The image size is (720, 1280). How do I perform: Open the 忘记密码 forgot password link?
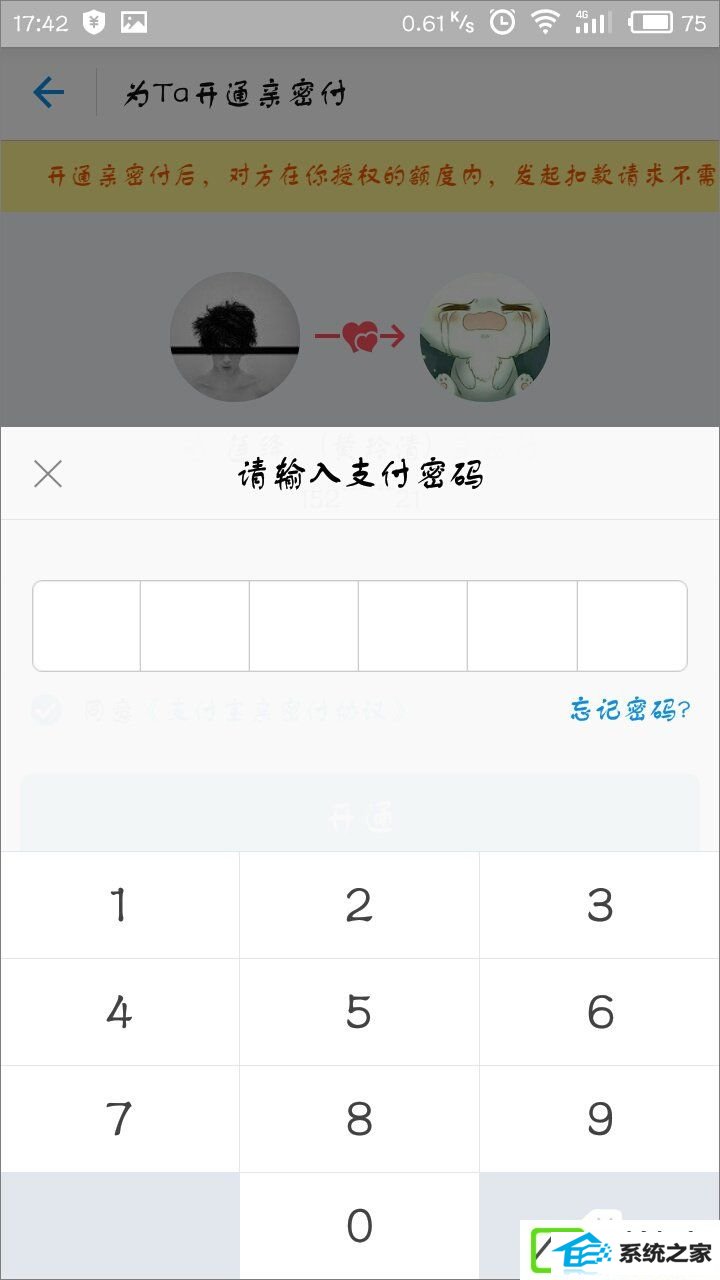[630, 710]
